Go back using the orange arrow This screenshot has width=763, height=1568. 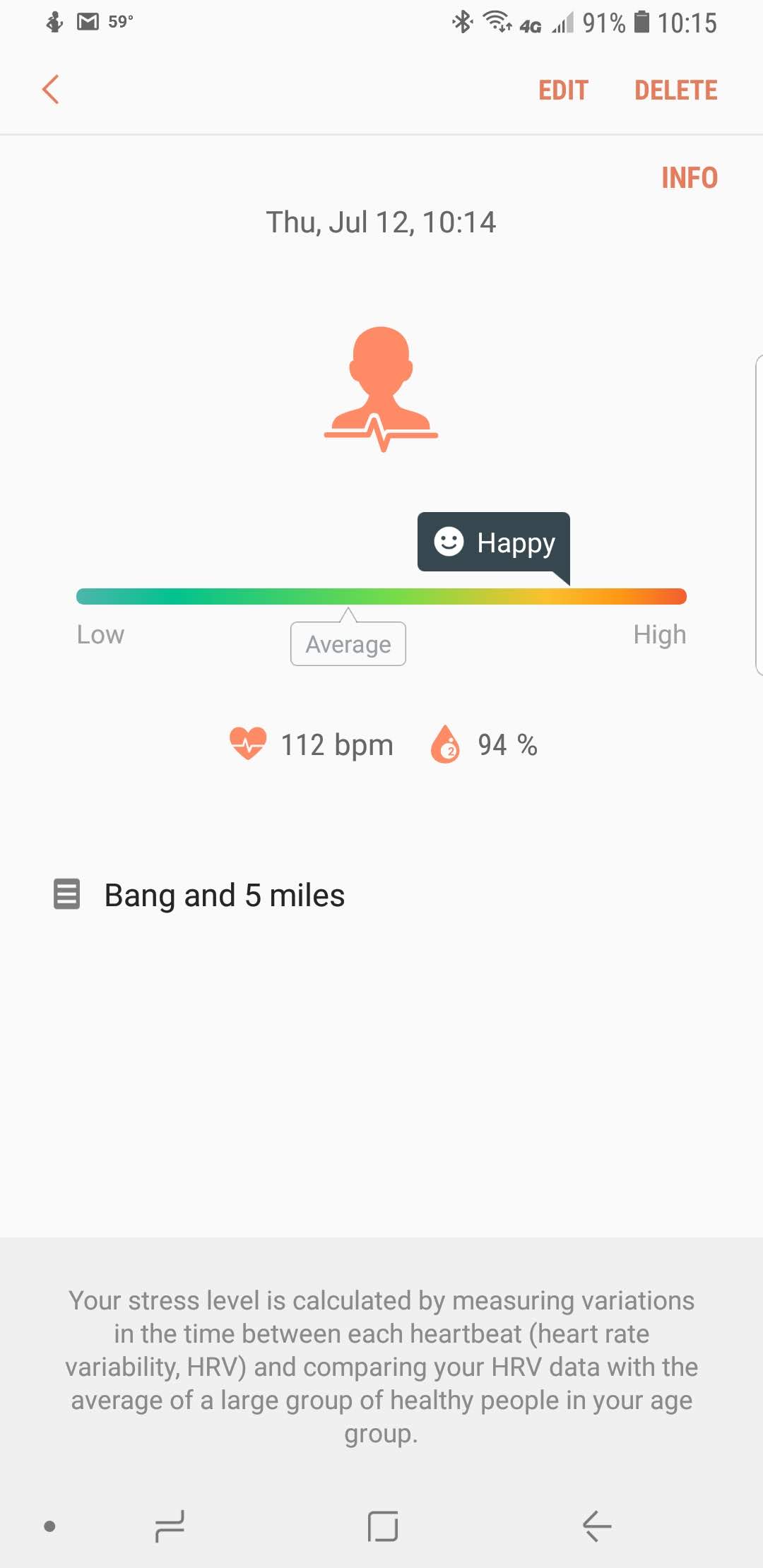click(x=51, y=90)
